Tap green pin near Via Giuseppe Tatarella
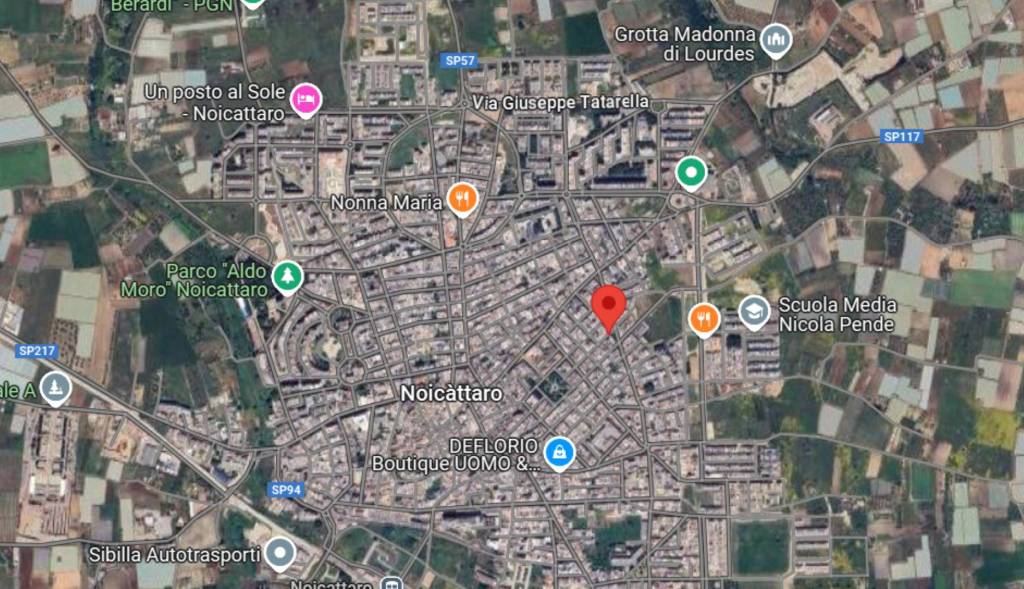Image resolution: width=1024 pixels, height=589 pixels. (x=690, y=173)
